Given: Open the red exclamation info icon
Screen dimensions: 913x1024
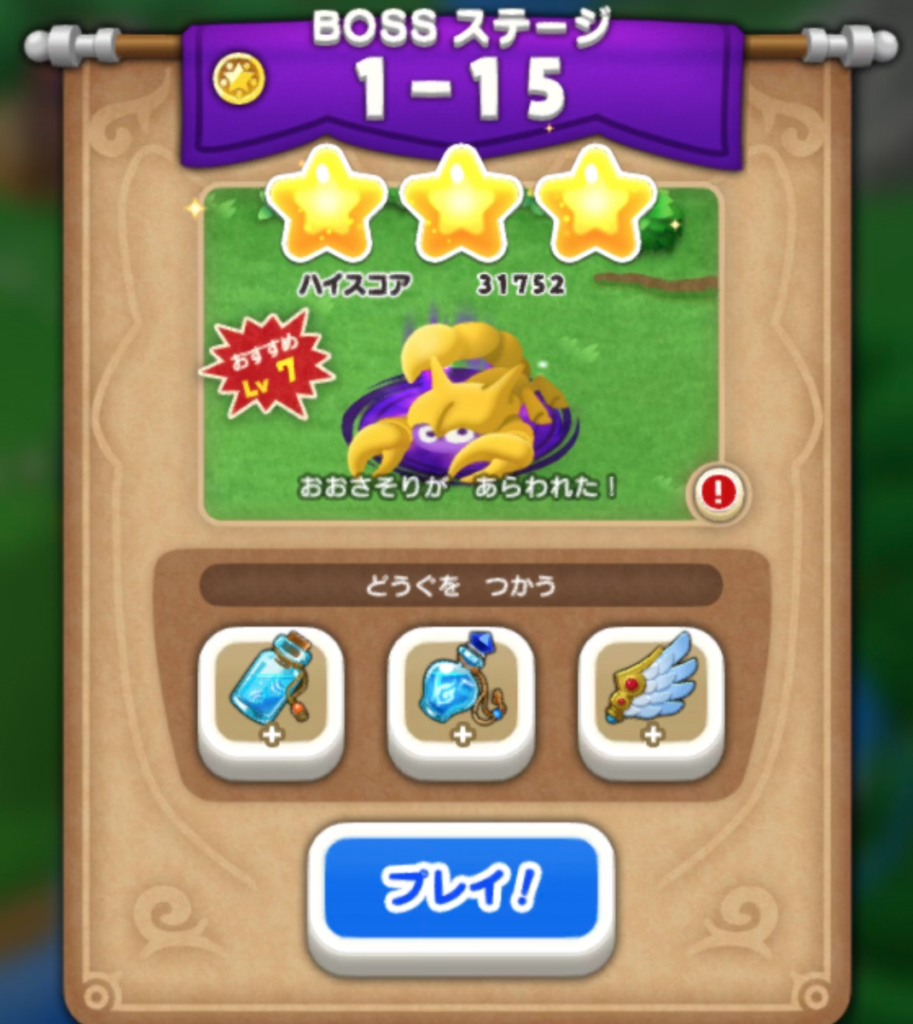Looking at the screenshot, I should pos(717,492).
